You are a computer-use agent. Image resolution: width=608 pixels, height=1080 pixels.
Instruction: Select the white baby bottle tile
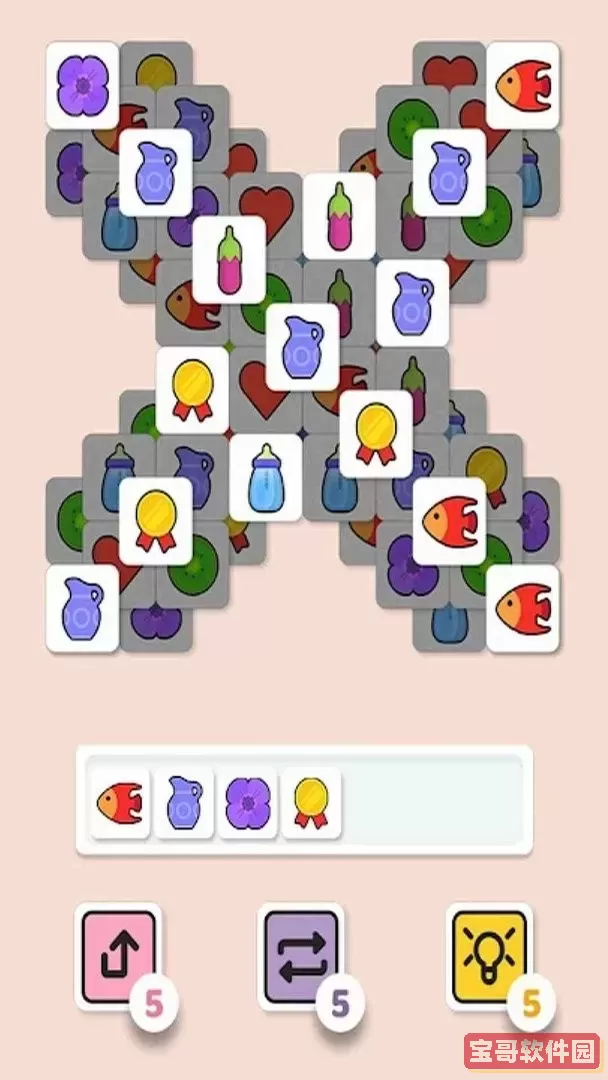[x=265, y=477]
